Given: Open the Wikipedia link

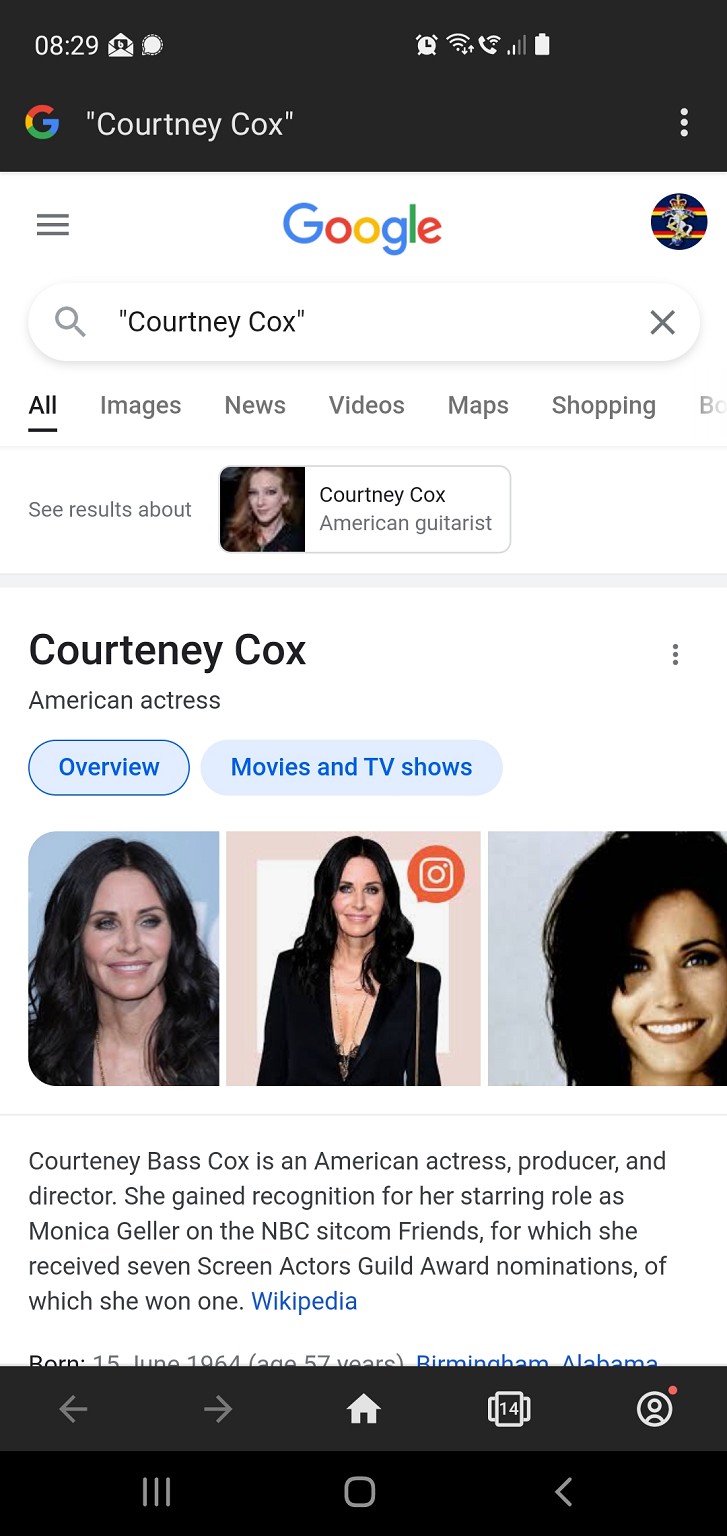Looking at the screenshot, I should coord(304,1301).
